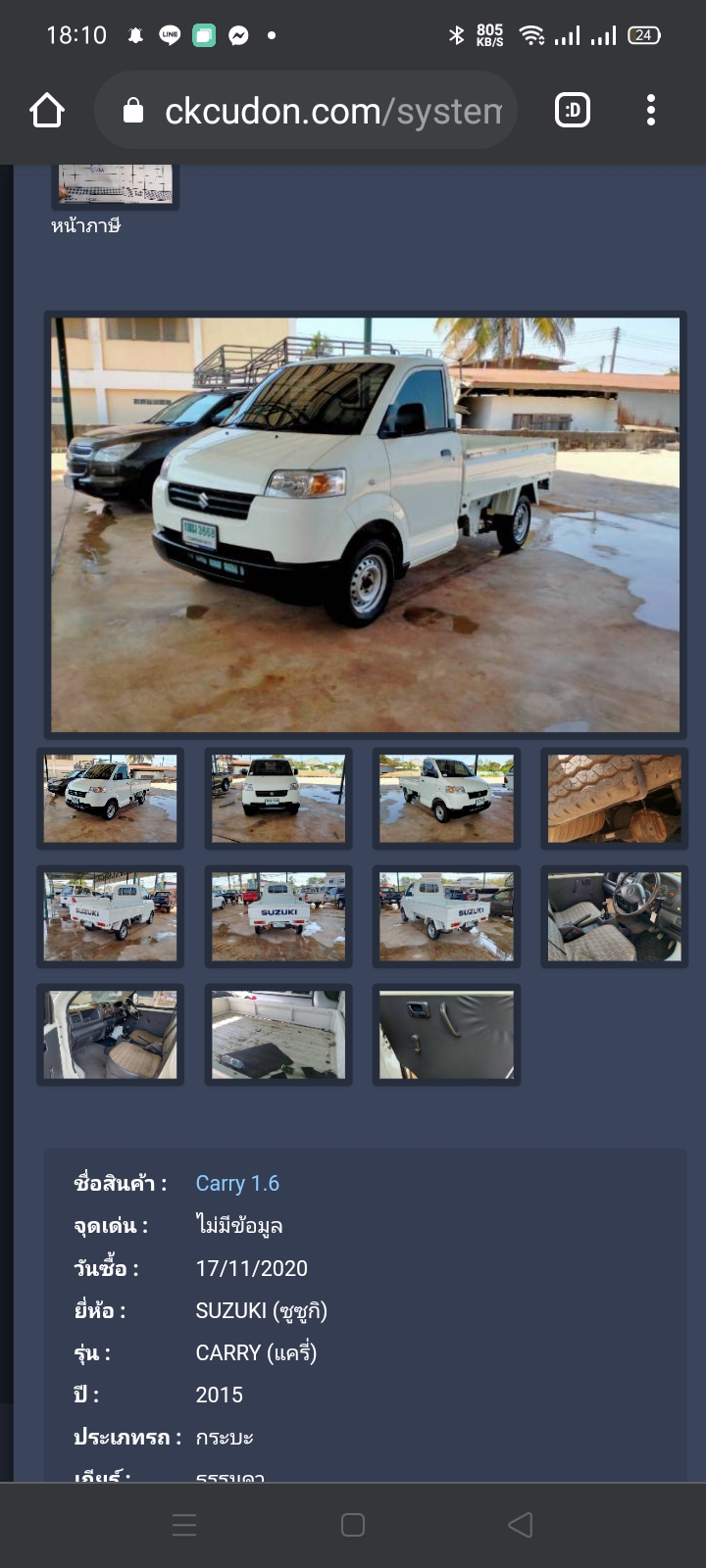The width and height of the screenshot is (706, 1568).
Task: Open recent apps from the navigation bar
Action: coord(184,1525)
